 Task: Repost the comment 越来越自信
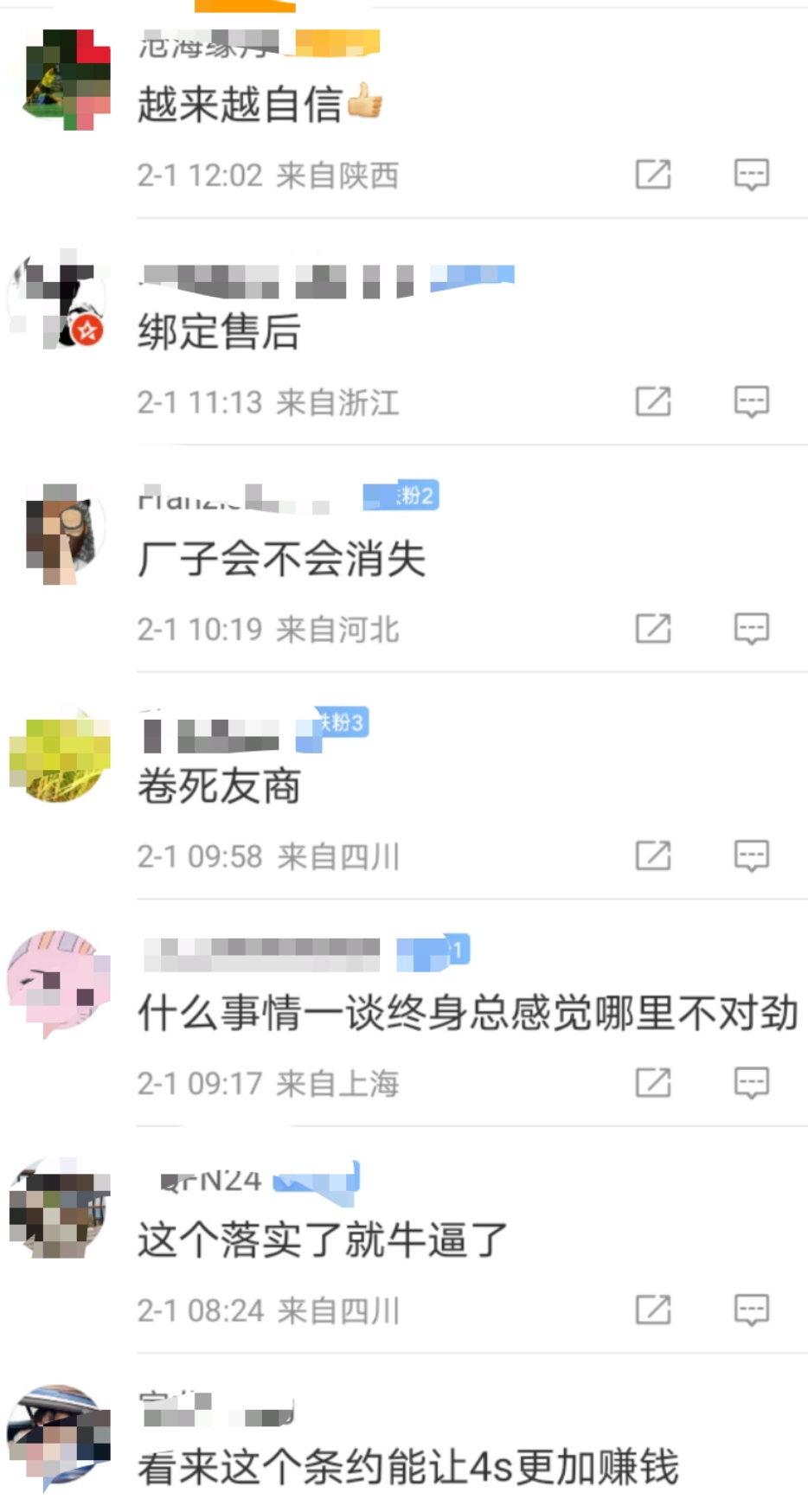(x=653, y=175)
